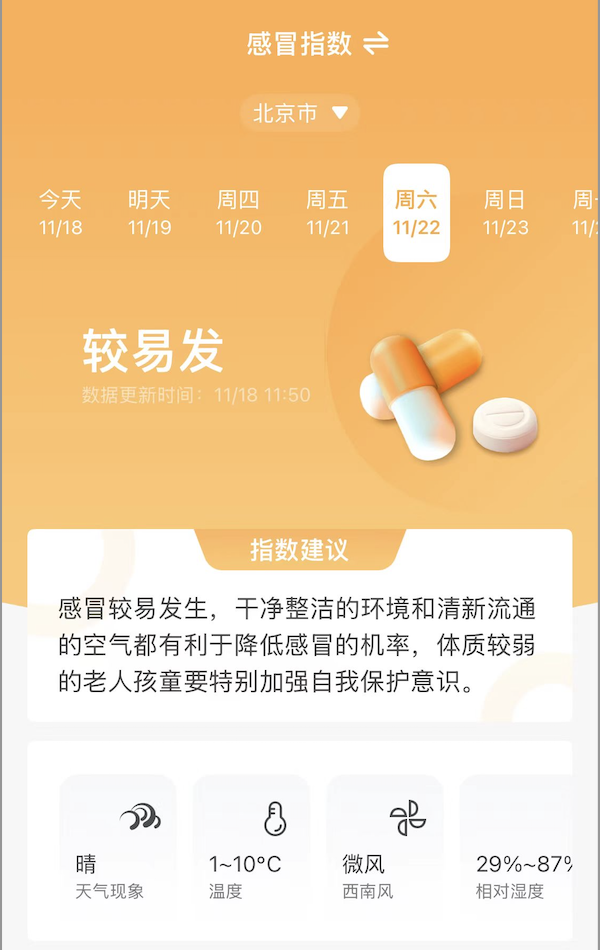Switch index type via 感冒指数 swap icon
This screenshot has height=950, width=600.
point(376,44)
